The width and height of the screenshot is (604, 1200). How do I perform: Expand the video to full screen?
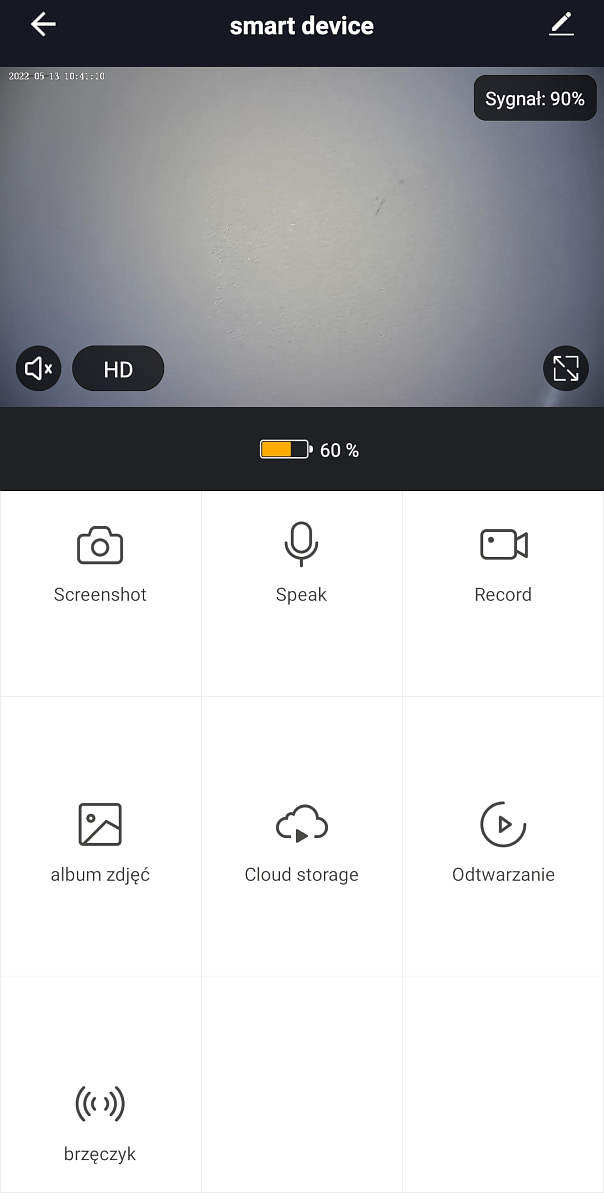(565, 368)
